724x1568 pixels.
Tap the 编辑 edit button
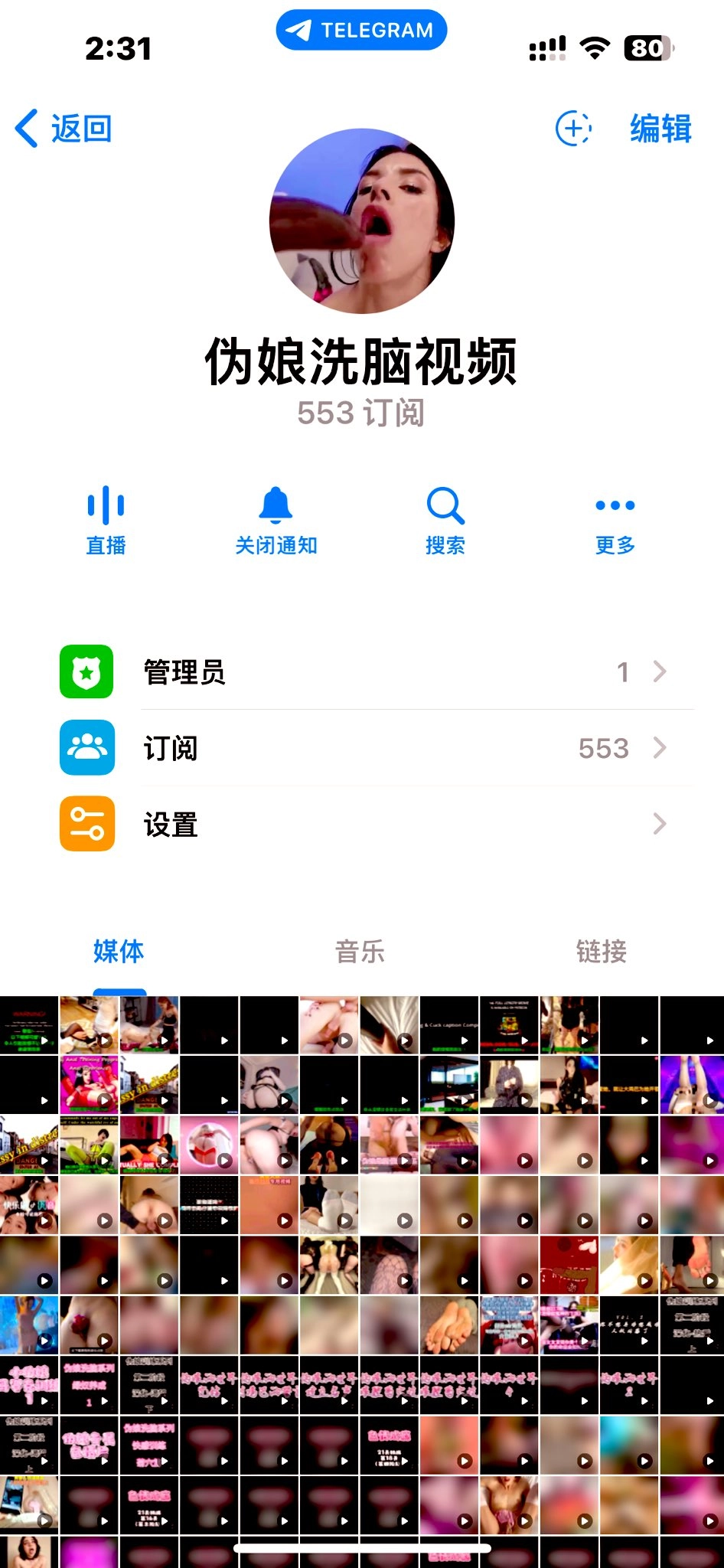[x=660, y=129]
